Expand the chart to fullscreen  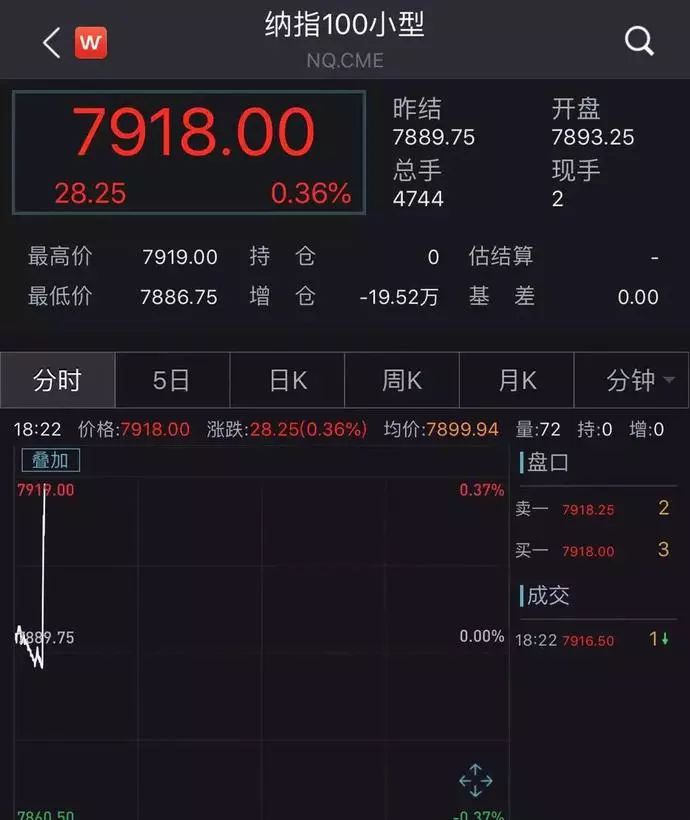(x=475, y=780)
